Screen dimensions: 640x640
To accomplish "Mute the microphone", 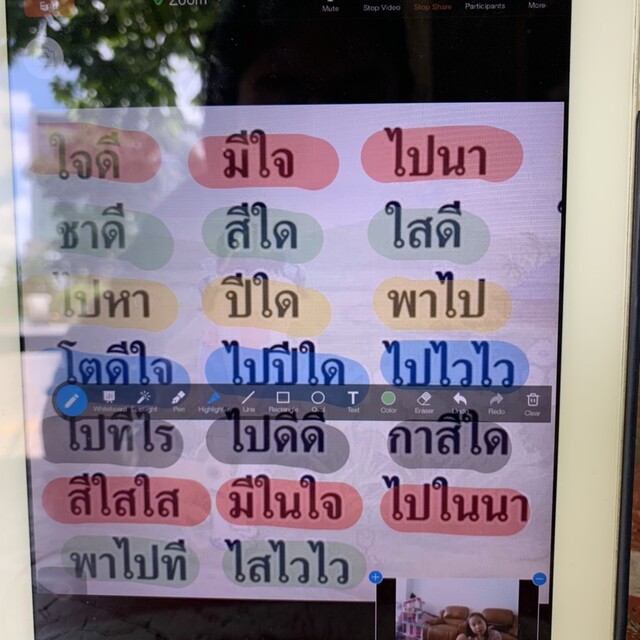I will [331, 5].
